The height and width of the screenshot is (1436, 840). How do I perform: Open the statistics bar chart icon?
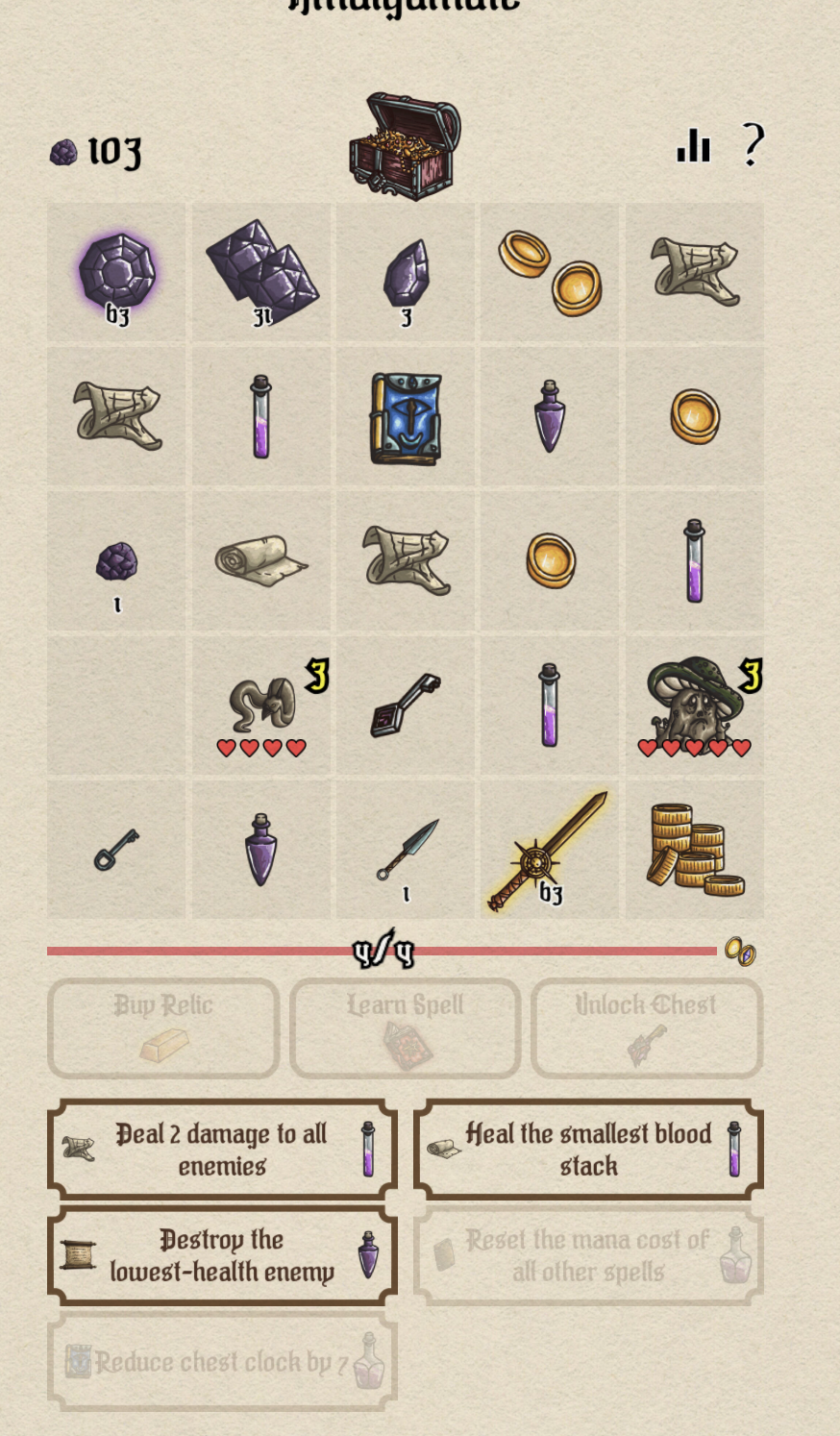click(693, 146)
